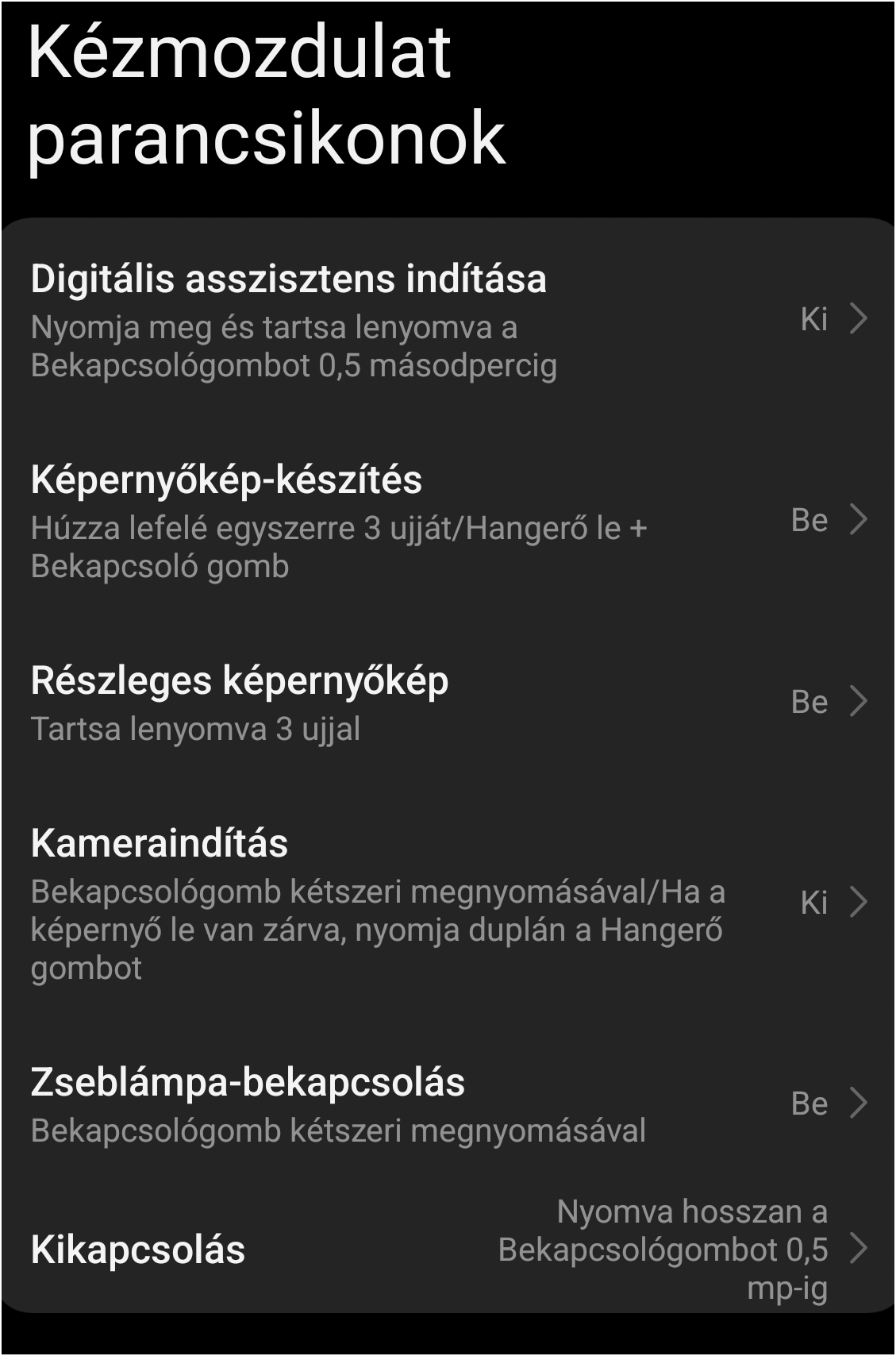The height and width of the screenshot is (1356, 896).
Task: Open the Kikapcsolás setting
Action: [x=448, y=1249]
